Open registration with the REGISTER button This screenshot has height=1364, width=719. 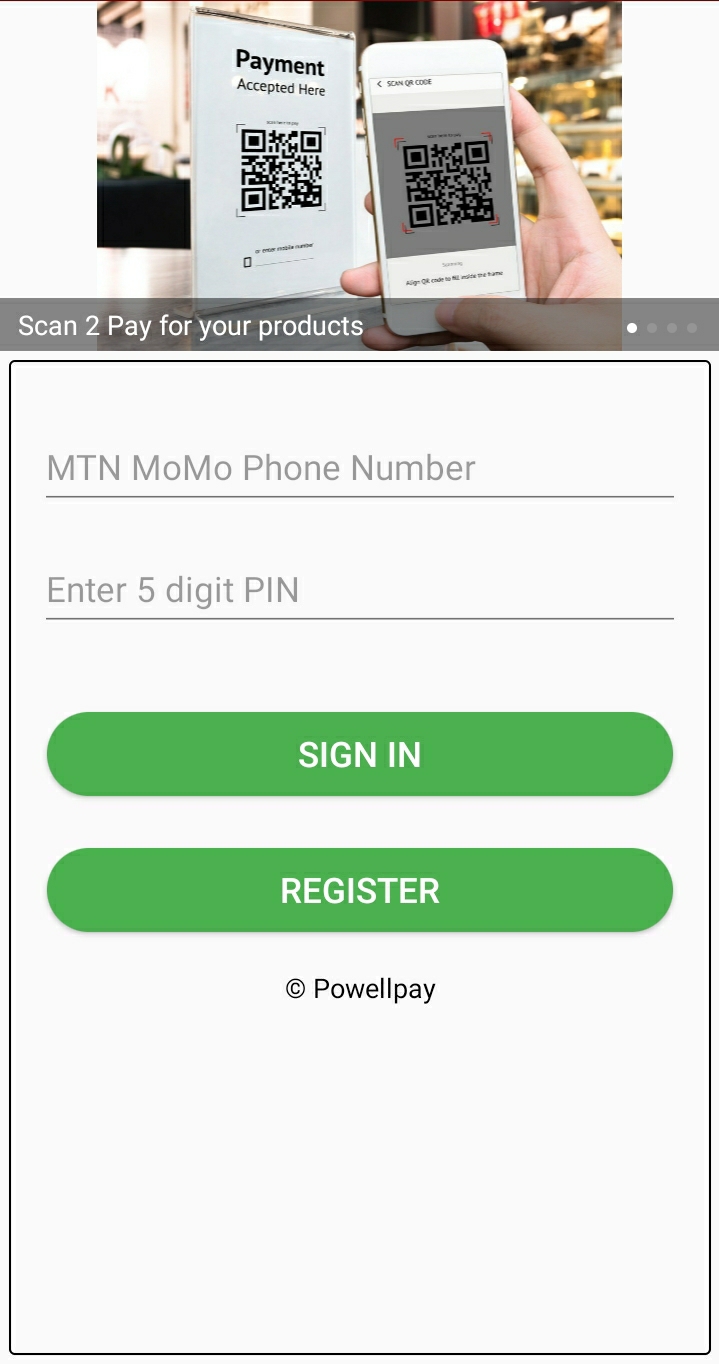[x=360, y=890]
